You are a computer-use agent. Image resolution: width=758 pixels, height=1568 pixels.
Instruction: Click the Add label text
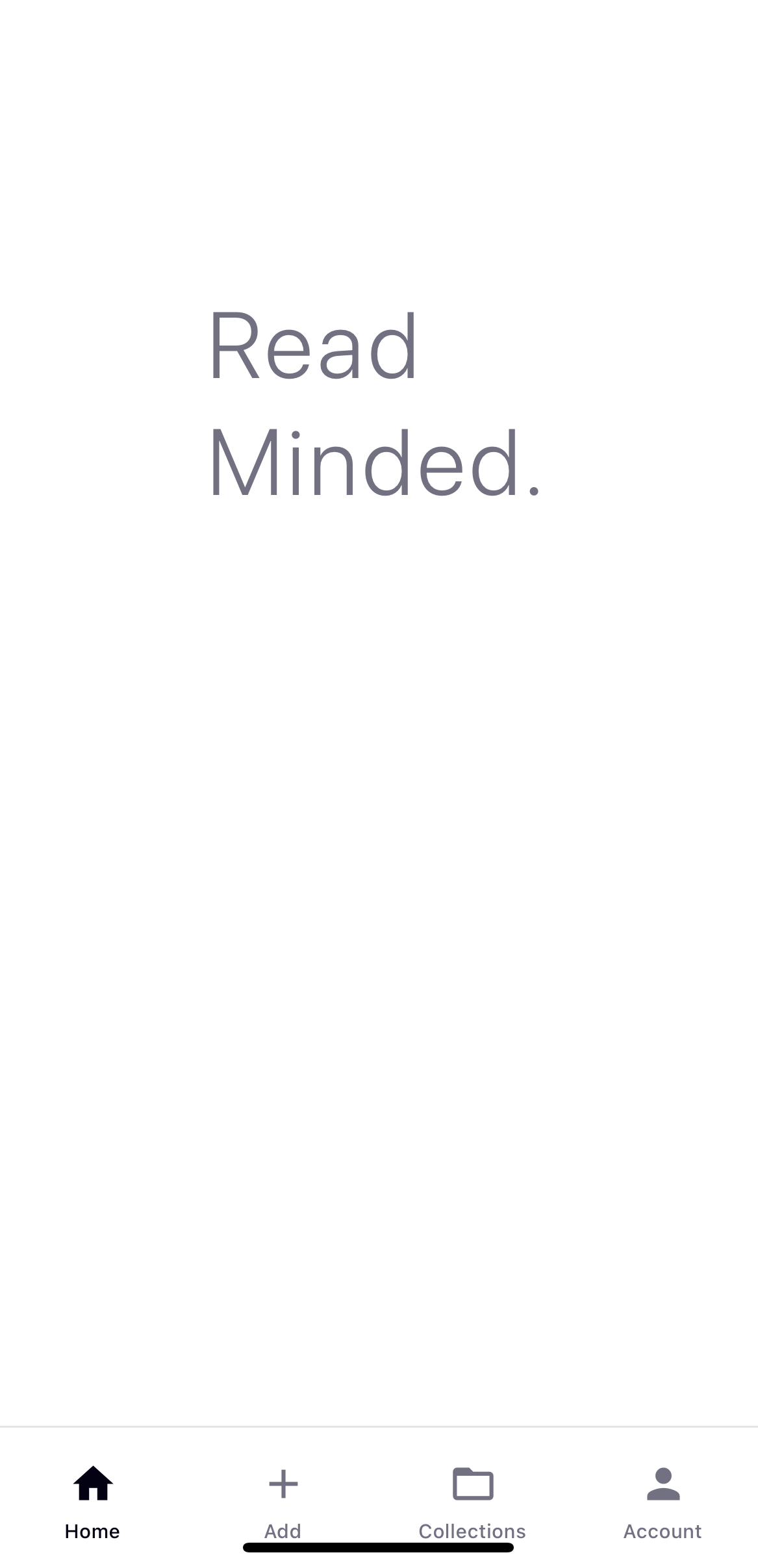coord(283,1531)
